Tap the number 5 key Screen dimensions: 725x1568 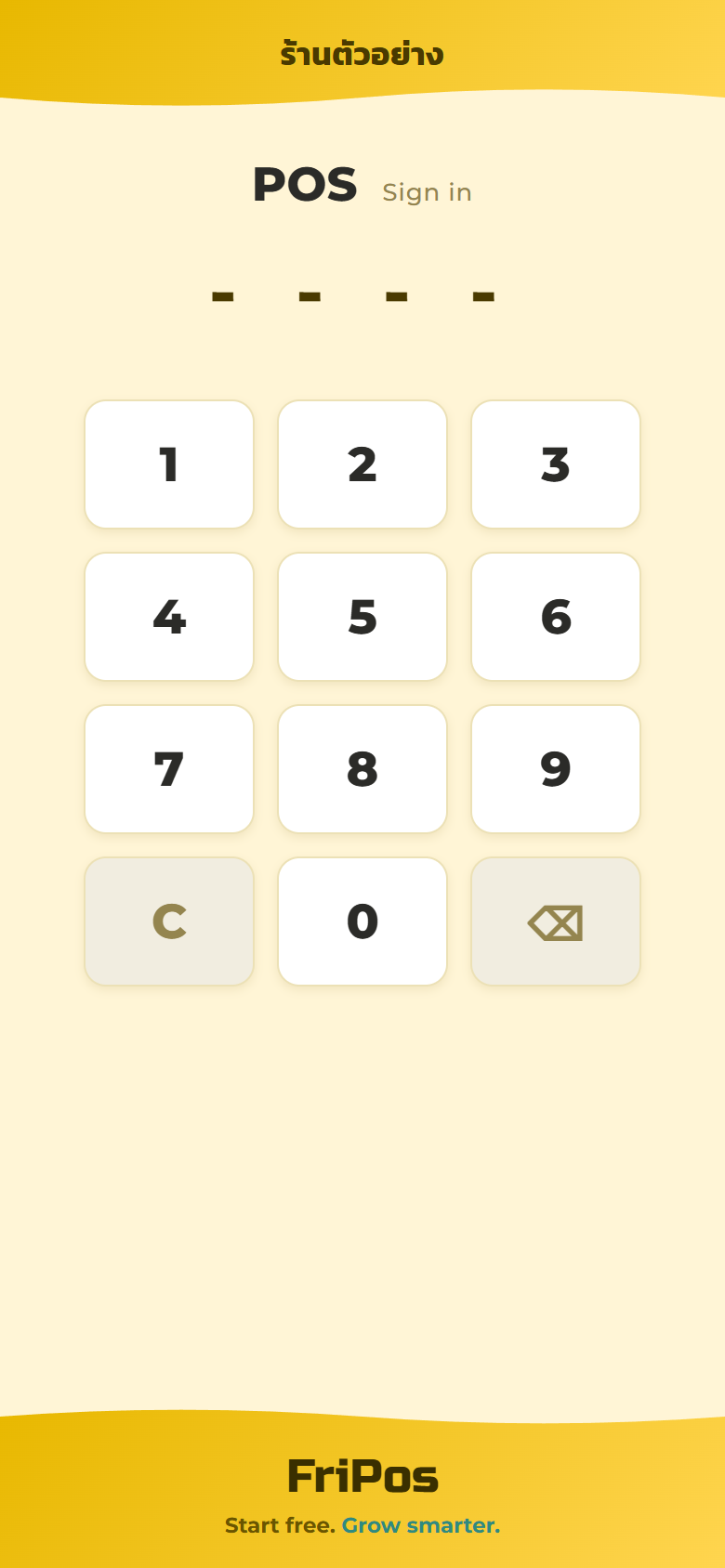362,617
